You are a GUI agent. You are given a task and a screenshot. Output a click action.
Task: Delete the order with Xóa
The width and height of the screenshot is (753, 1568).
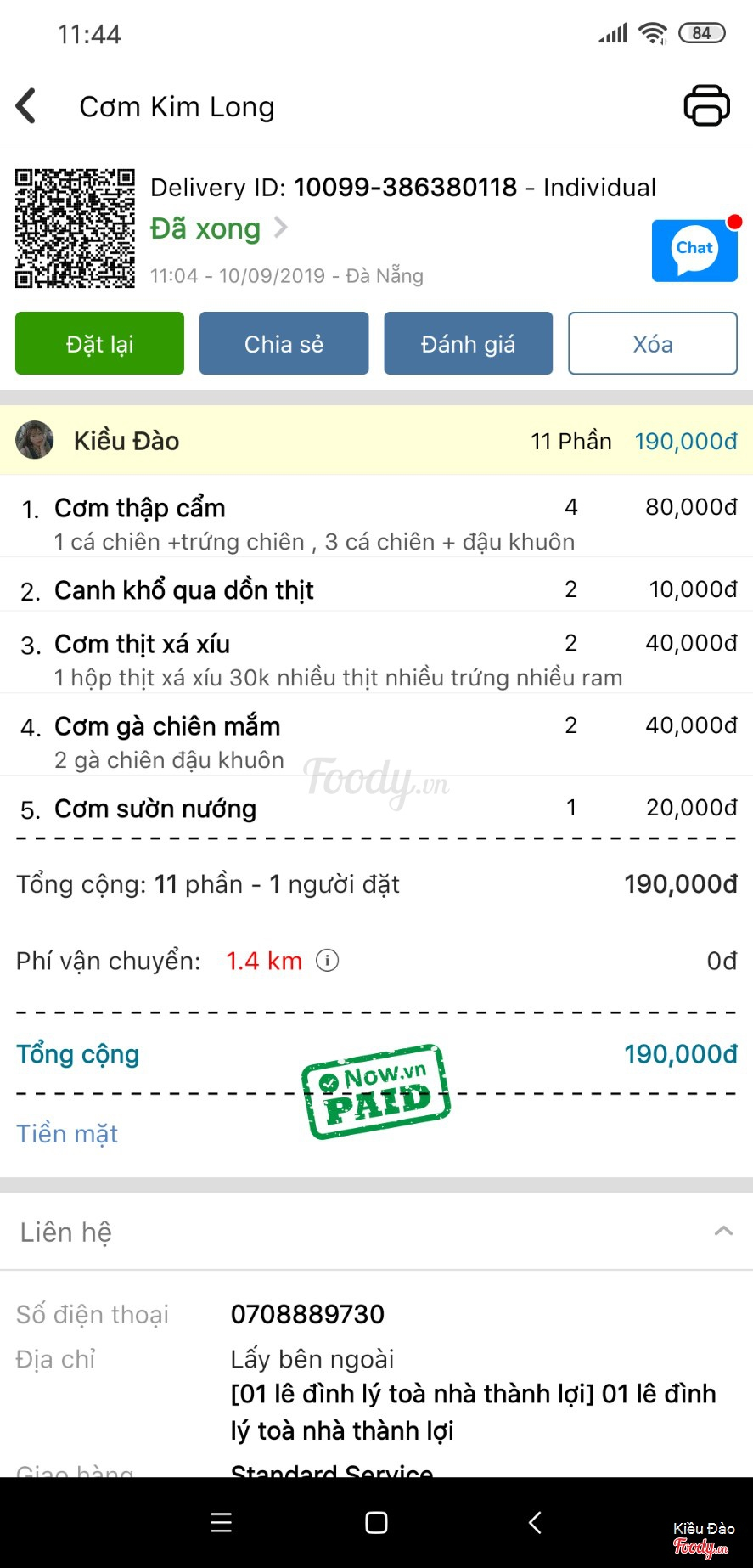(652, 343)
